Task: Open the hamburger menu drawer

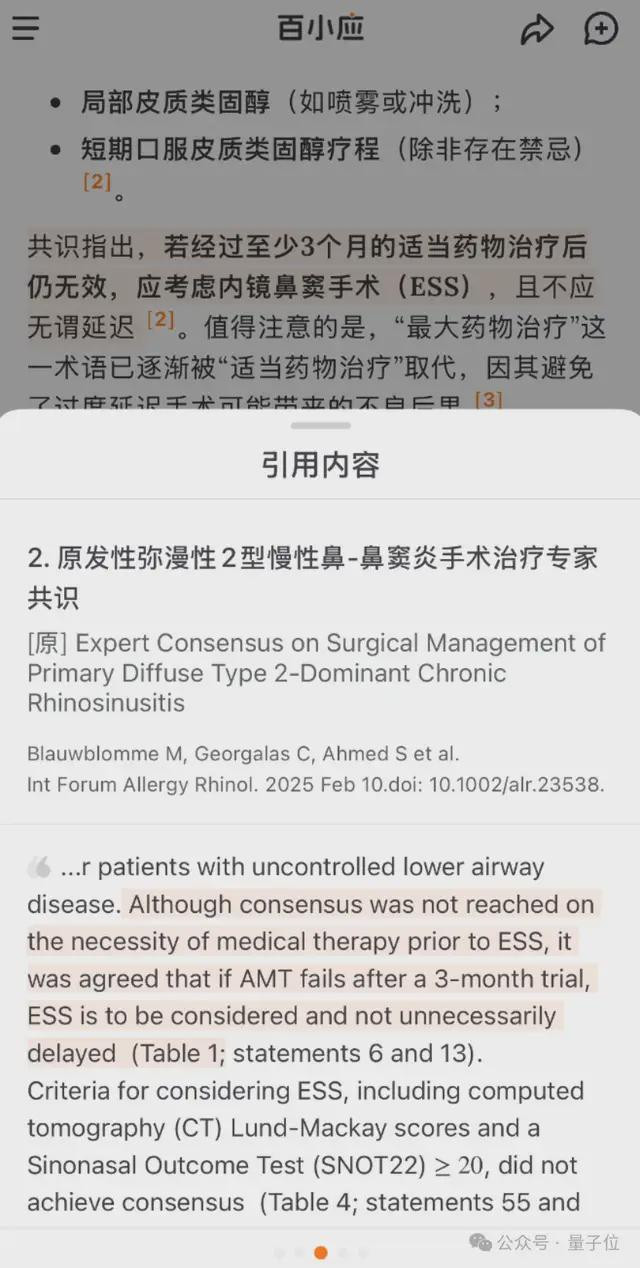Action: (27, 29)
